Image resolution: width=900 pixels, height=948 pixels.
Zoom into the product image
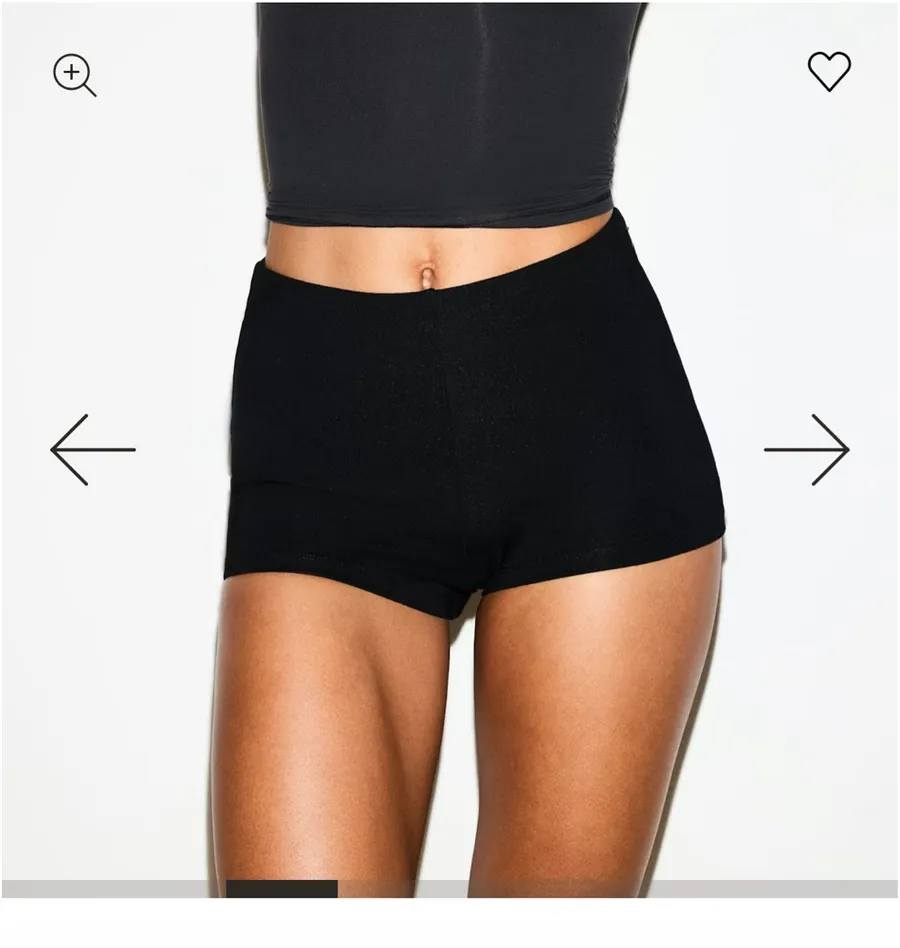74,75
